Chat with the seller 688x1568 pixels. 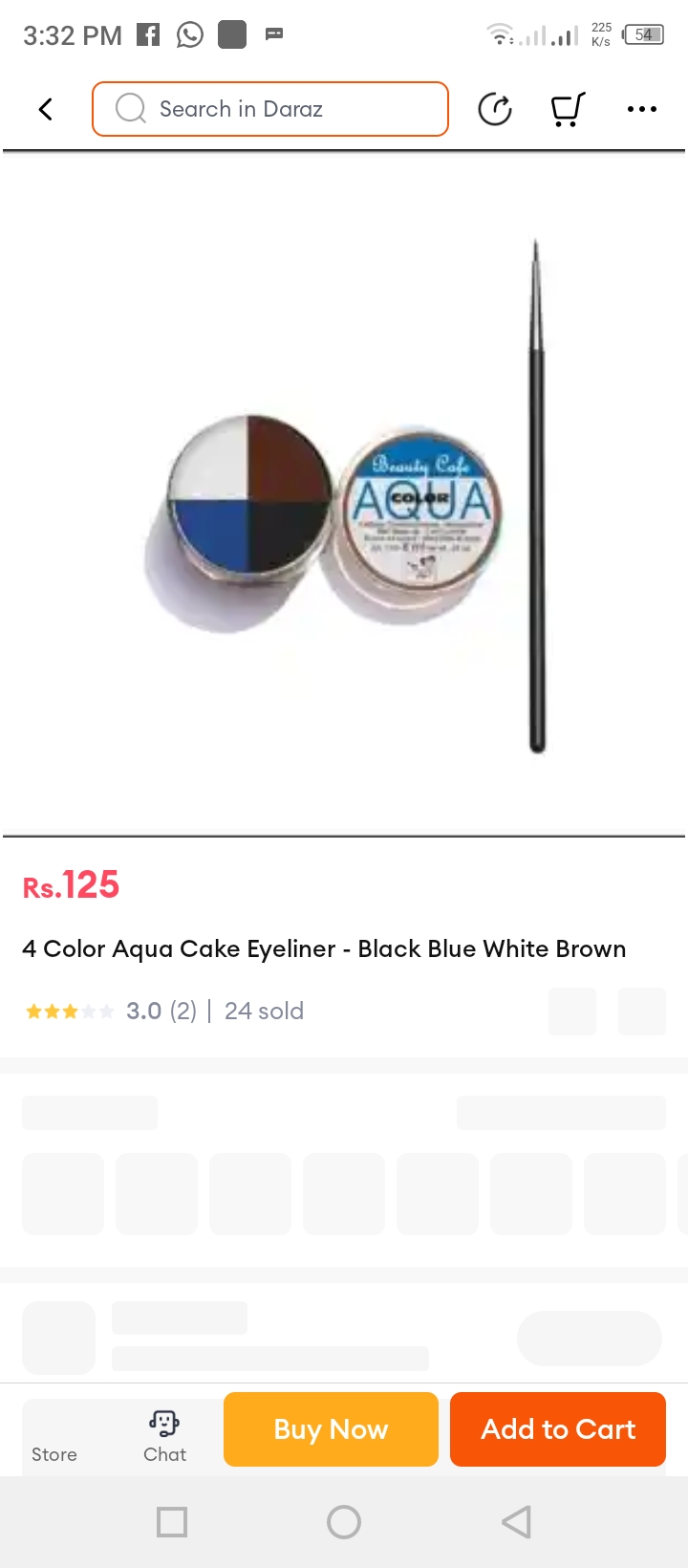pos(164,1436)
